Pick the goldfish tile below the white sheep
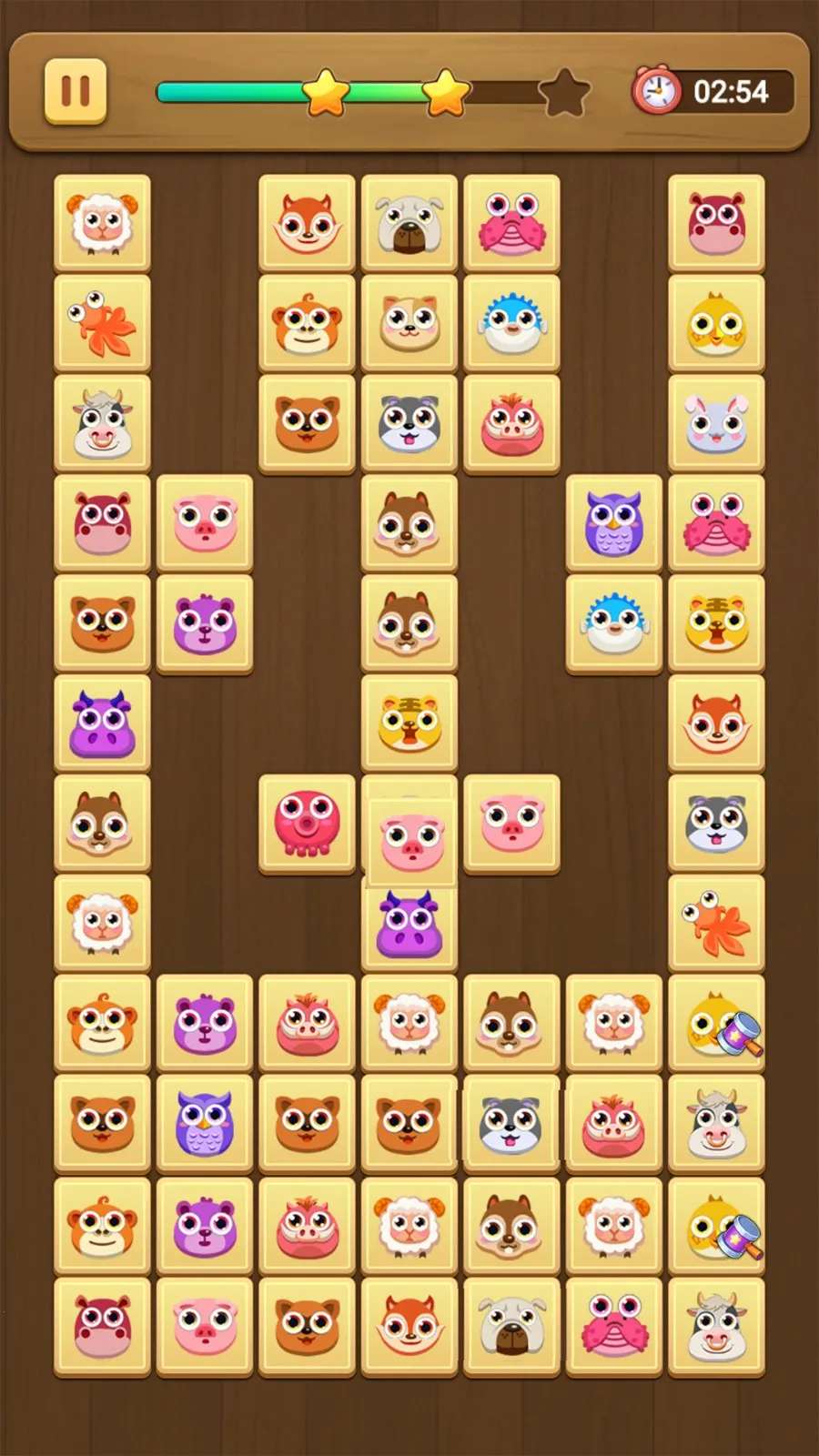 (x=102, y=323)
